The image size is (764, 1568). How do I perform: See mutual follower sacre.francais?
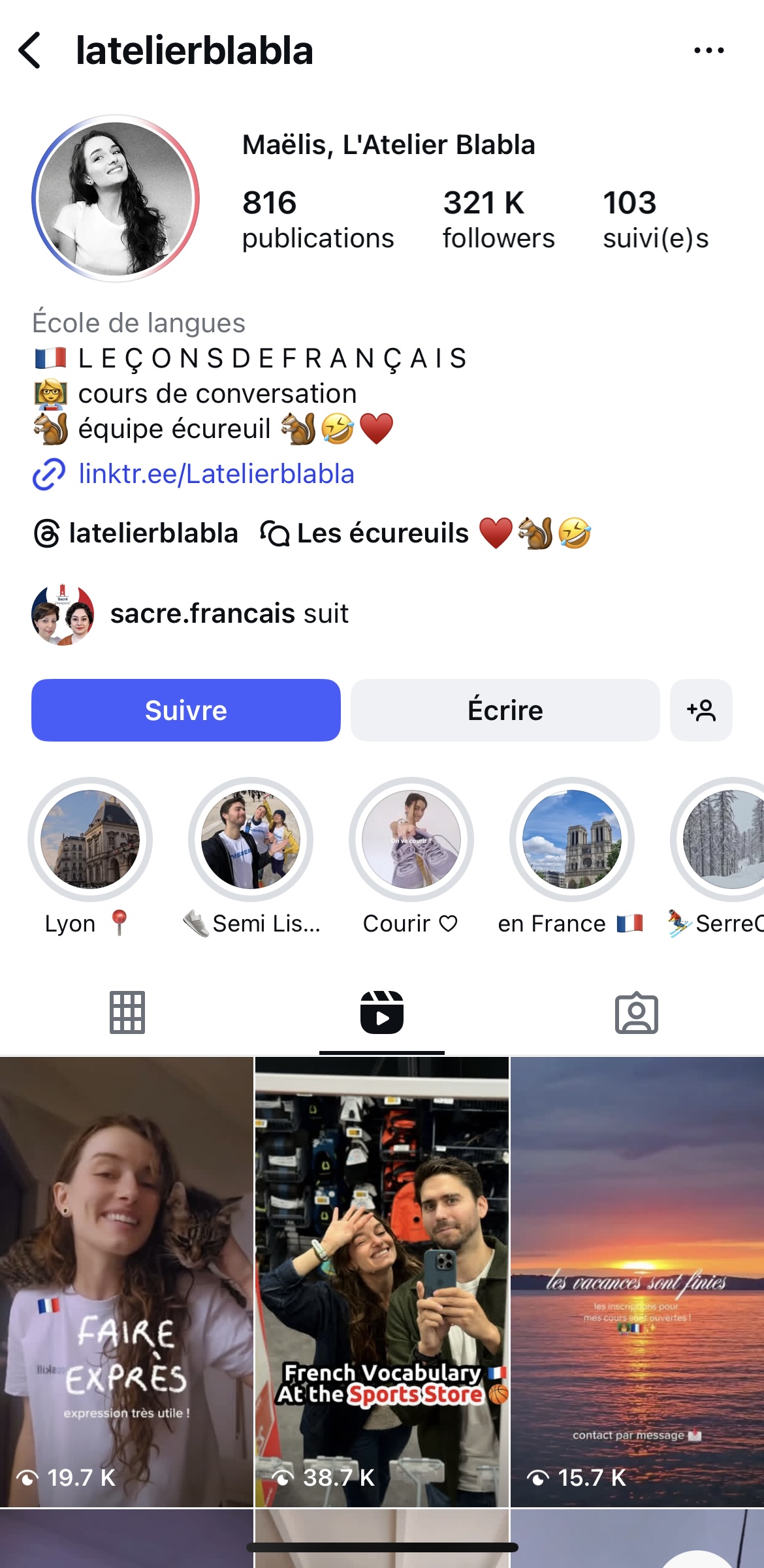coord(229,614)
